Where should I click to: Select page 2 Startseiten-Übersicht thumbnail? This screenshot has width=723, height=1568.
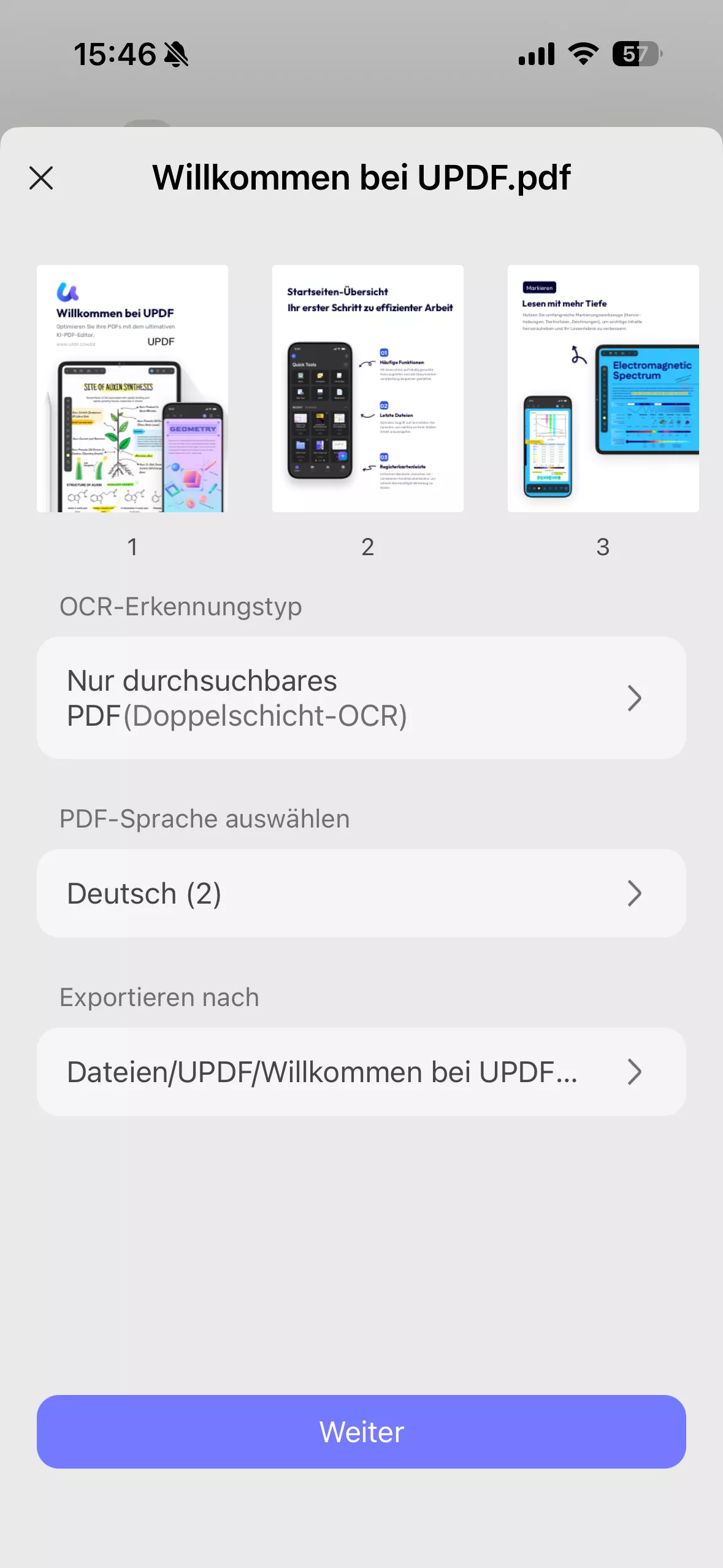(367, 388)
